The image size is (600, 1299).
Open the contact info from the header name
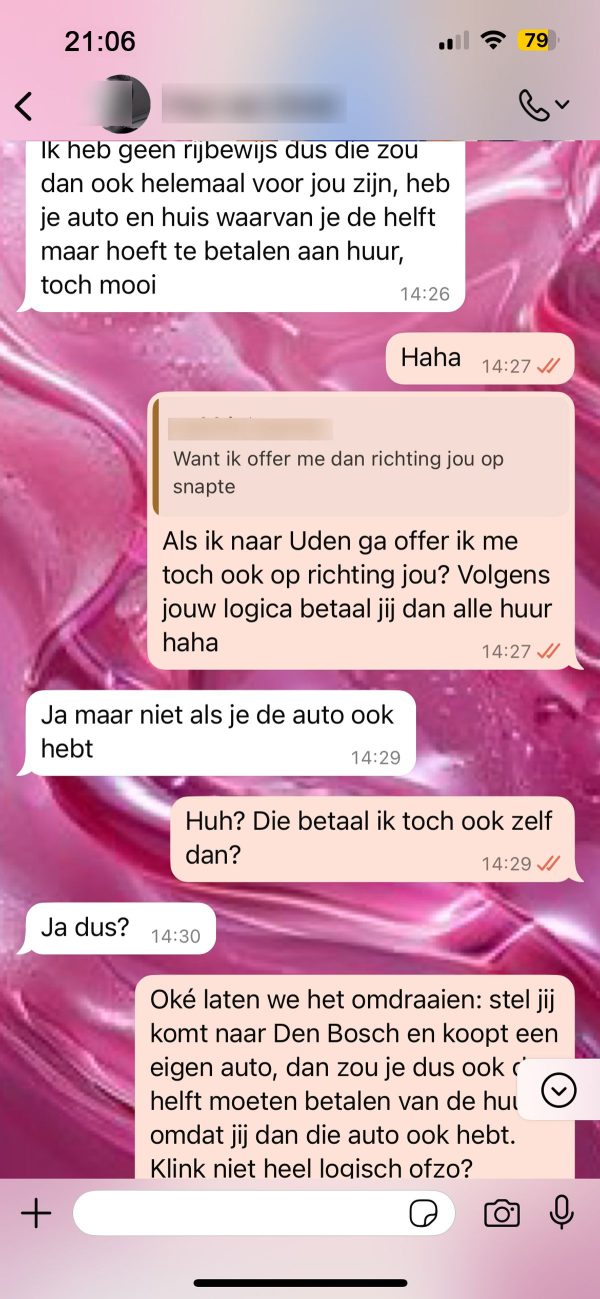253,104
